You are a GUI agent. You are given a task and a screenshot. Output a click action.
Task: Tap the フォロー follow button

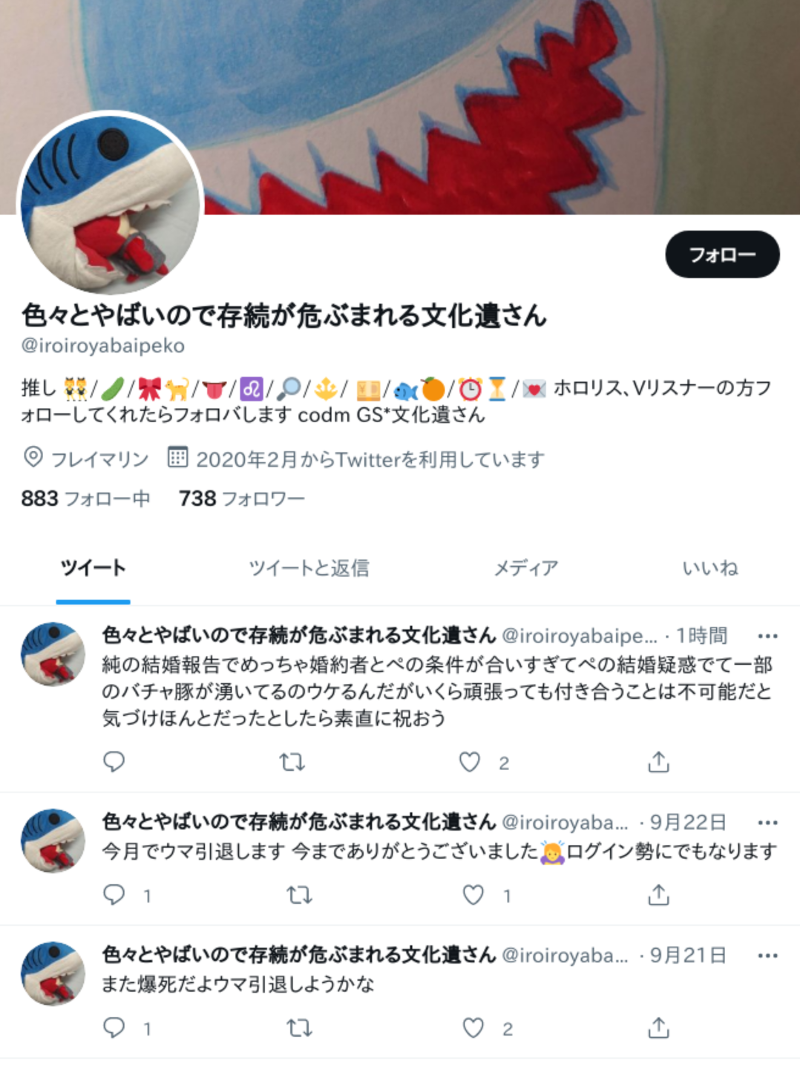tap(722, 254)
